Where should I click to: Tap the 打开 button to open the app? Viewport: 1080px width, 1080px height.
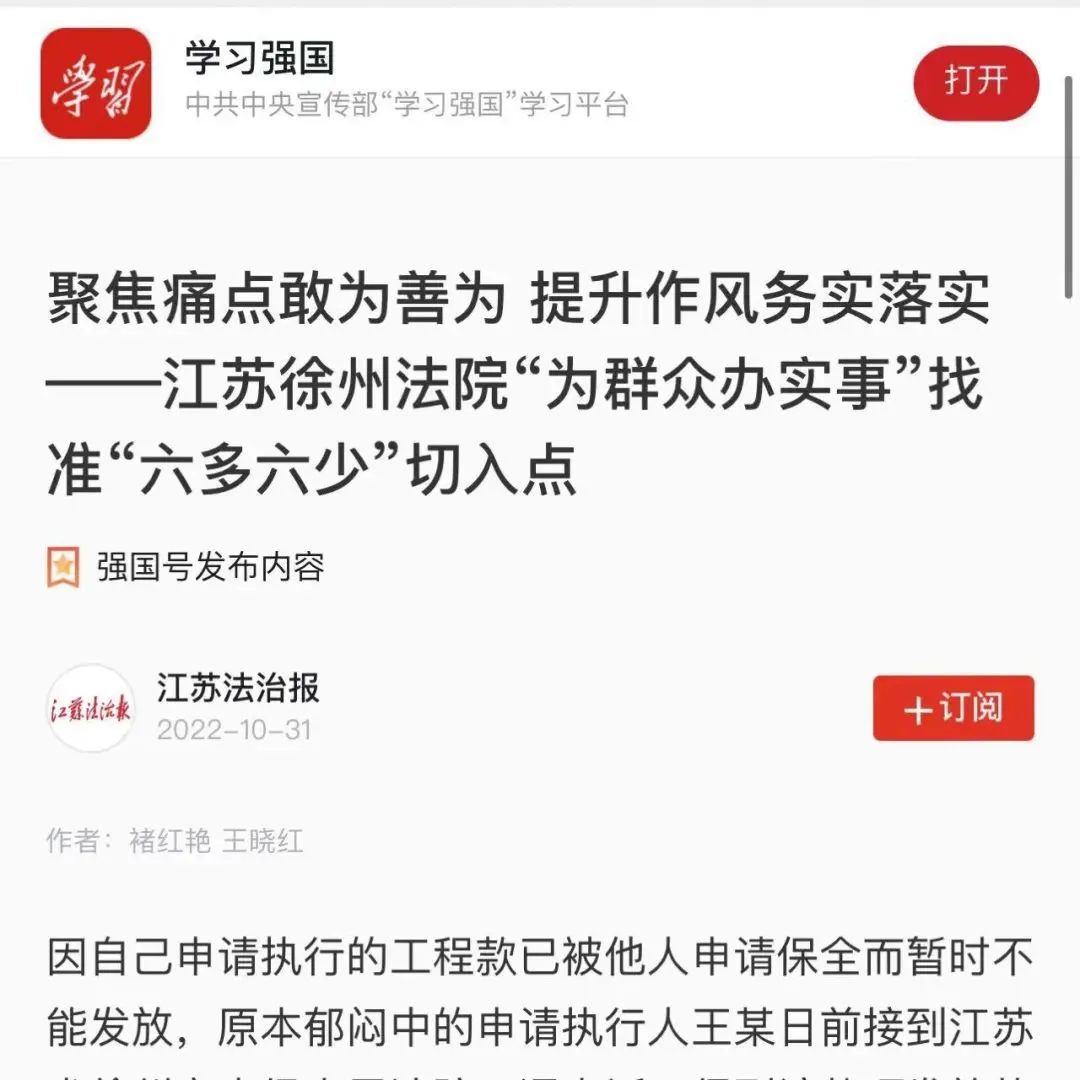[x=975, y=82]
